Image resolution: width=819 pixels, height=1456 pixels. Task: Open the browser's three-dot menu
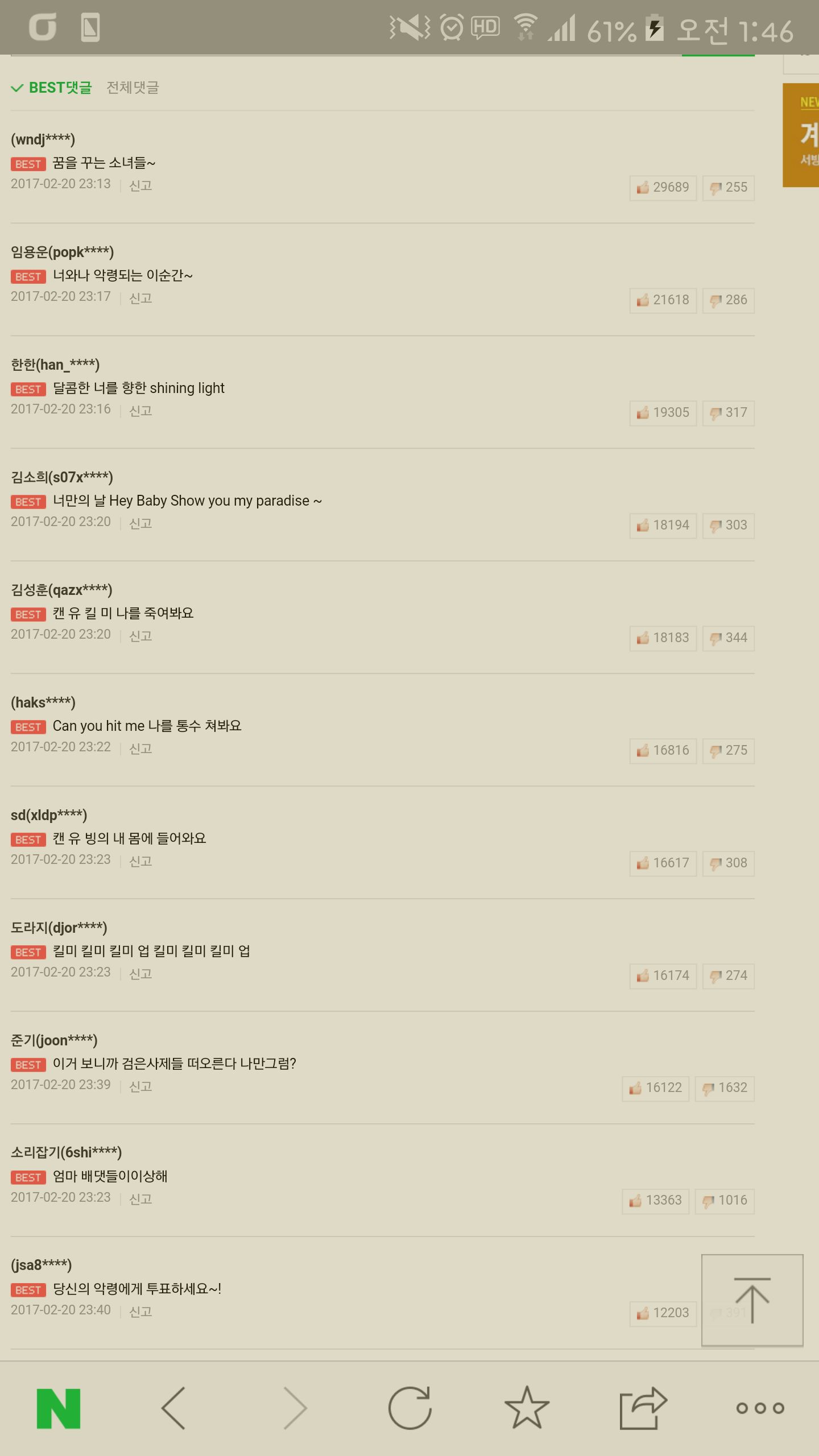(760, 1408)
